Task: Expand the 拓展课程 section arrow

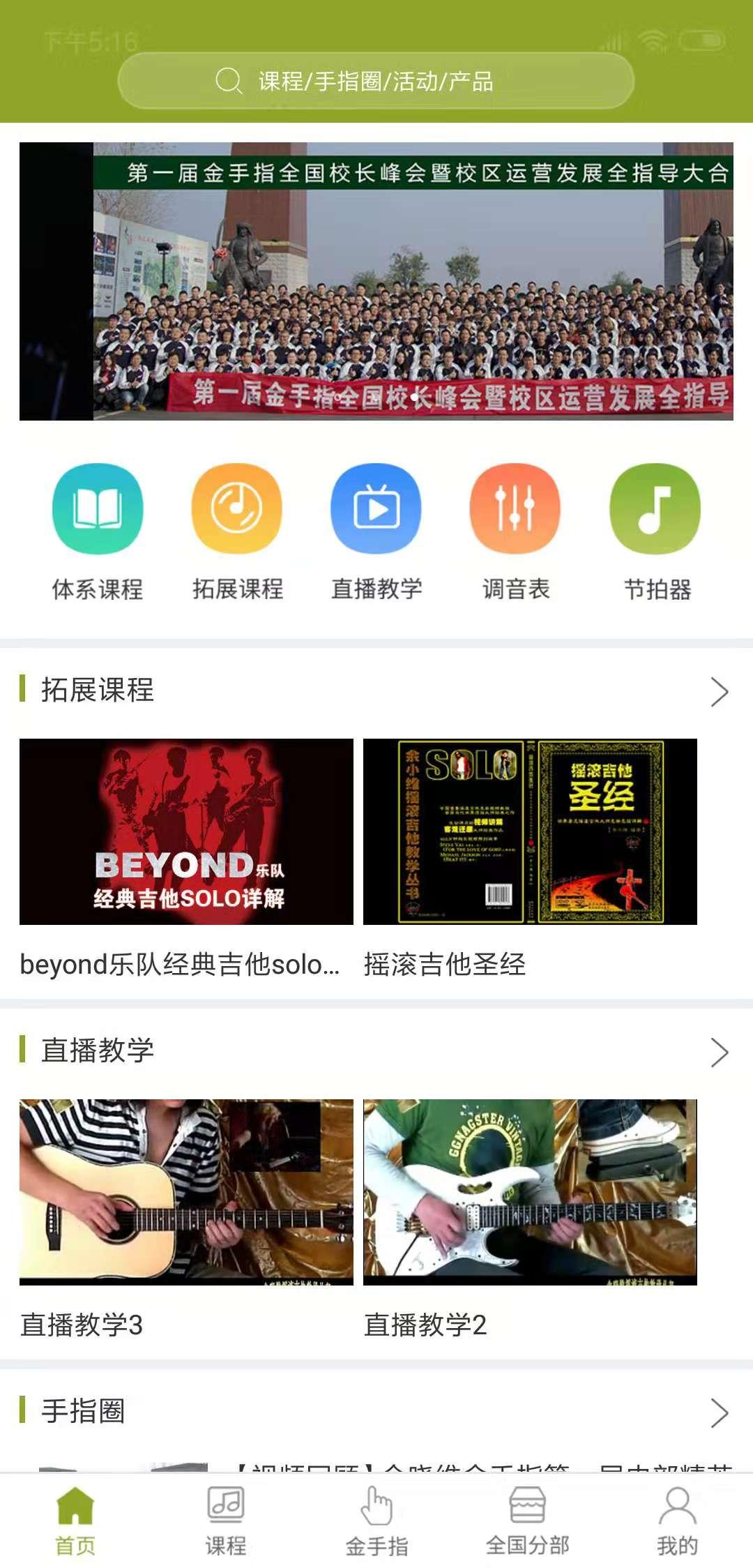Action: click(719, 691)
